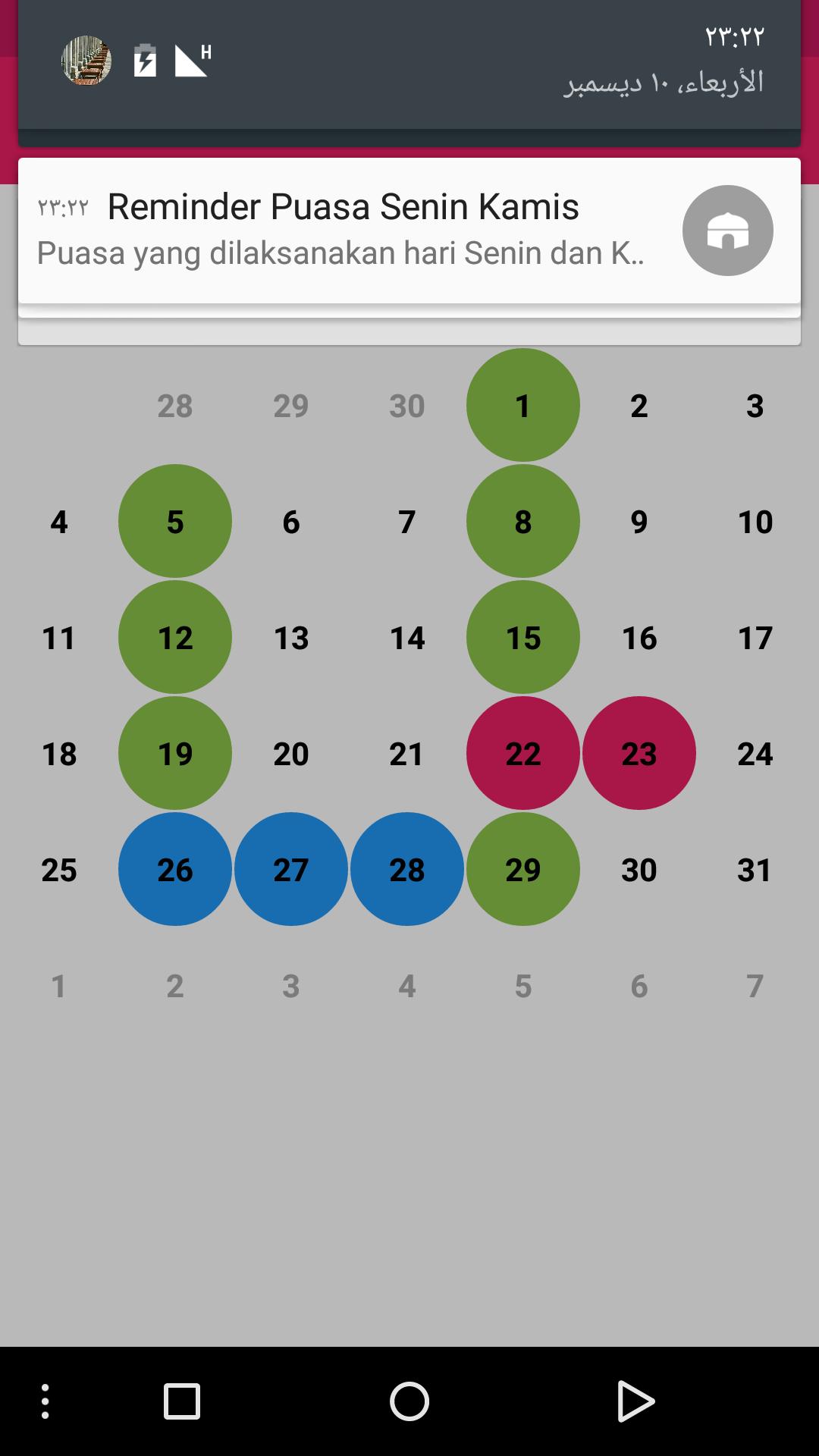Tap the red circle on date 23

point(639,753)
